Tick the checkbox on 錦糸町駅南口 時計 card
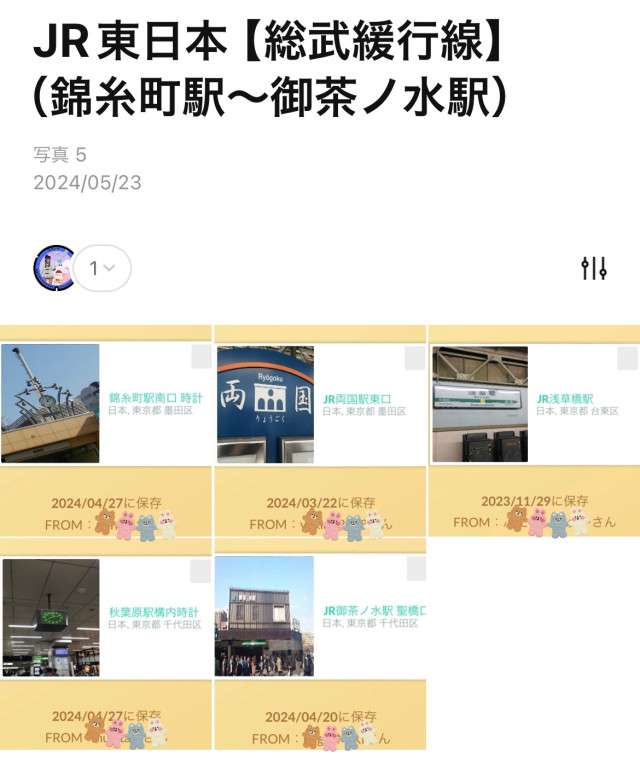 pyautogui.click(x=200, y=358)
